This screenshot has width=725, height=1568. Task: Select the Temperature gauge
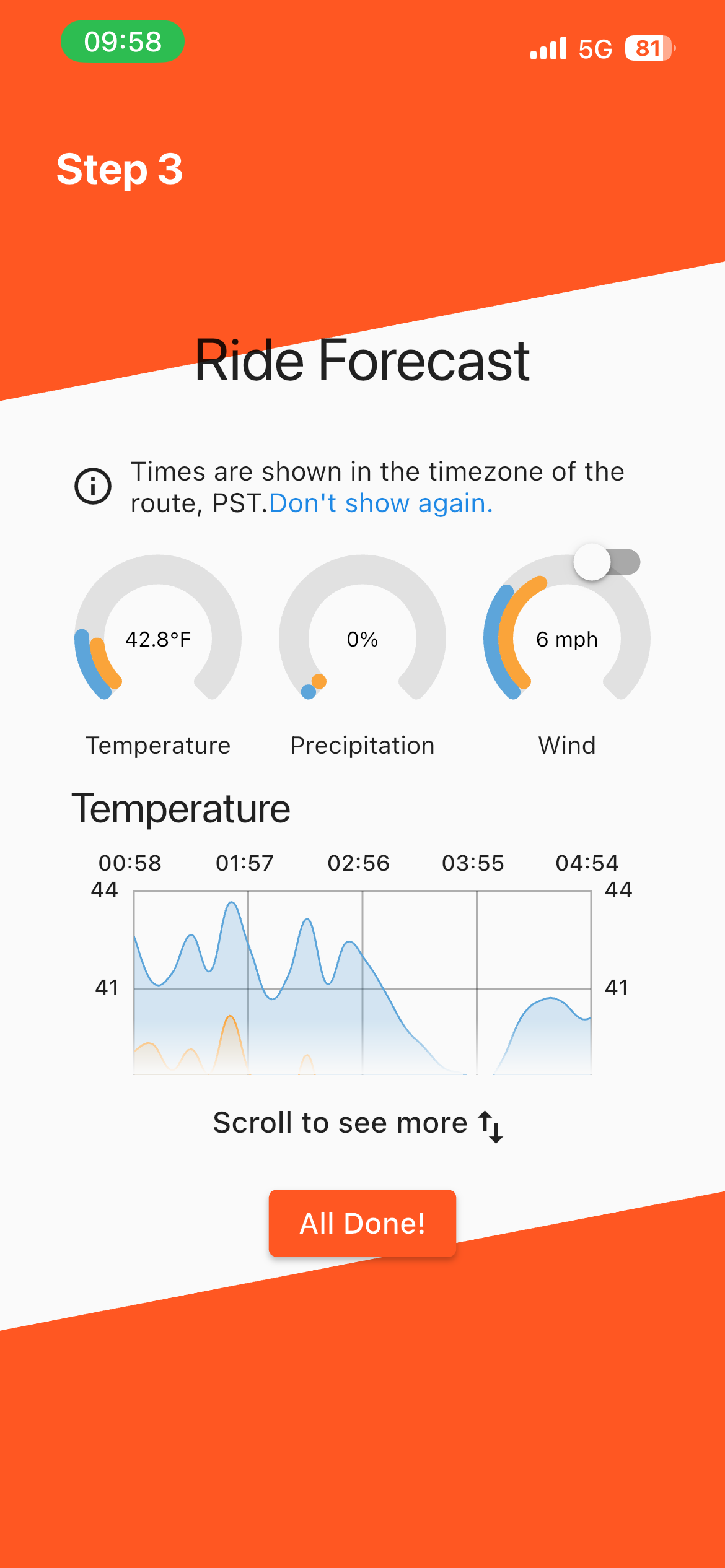pos(158,638)
